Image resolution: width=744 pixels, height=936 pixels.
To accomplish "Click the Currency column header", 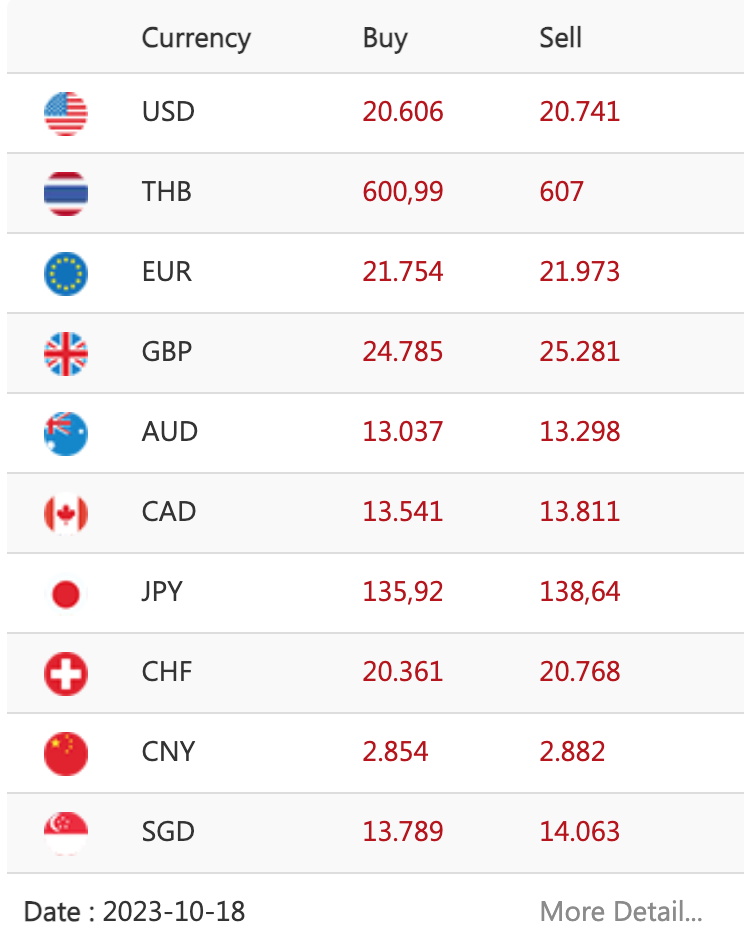I will (x=196, y=38).
